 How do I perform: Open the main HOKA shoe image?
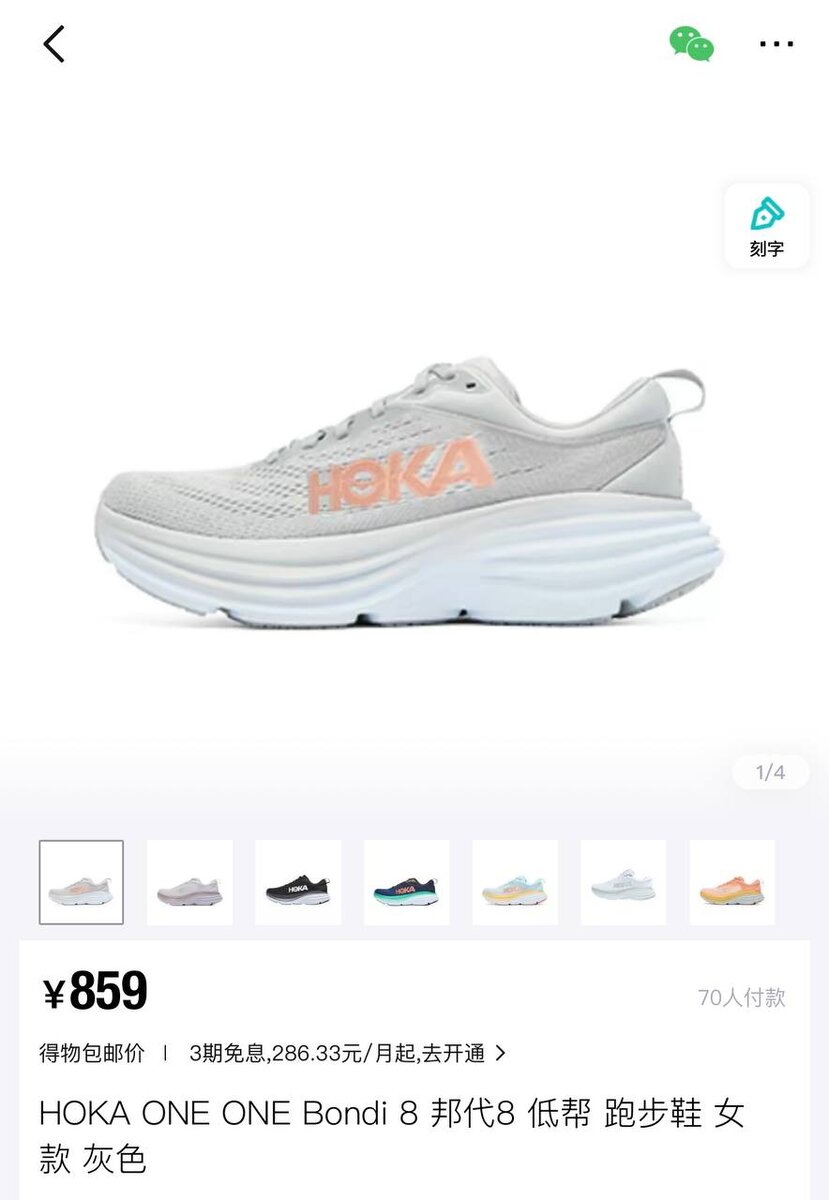[x=410, y=490]
